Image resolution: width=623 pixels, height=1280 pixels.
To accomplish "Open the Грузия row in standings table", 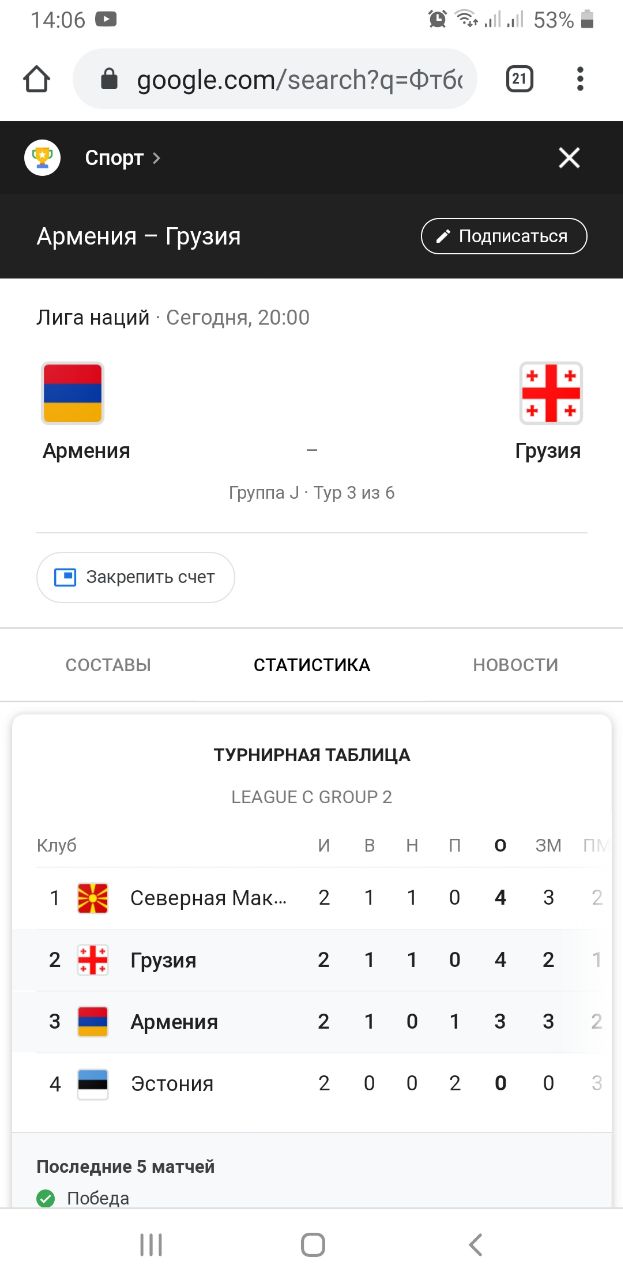I will [163, 960].
